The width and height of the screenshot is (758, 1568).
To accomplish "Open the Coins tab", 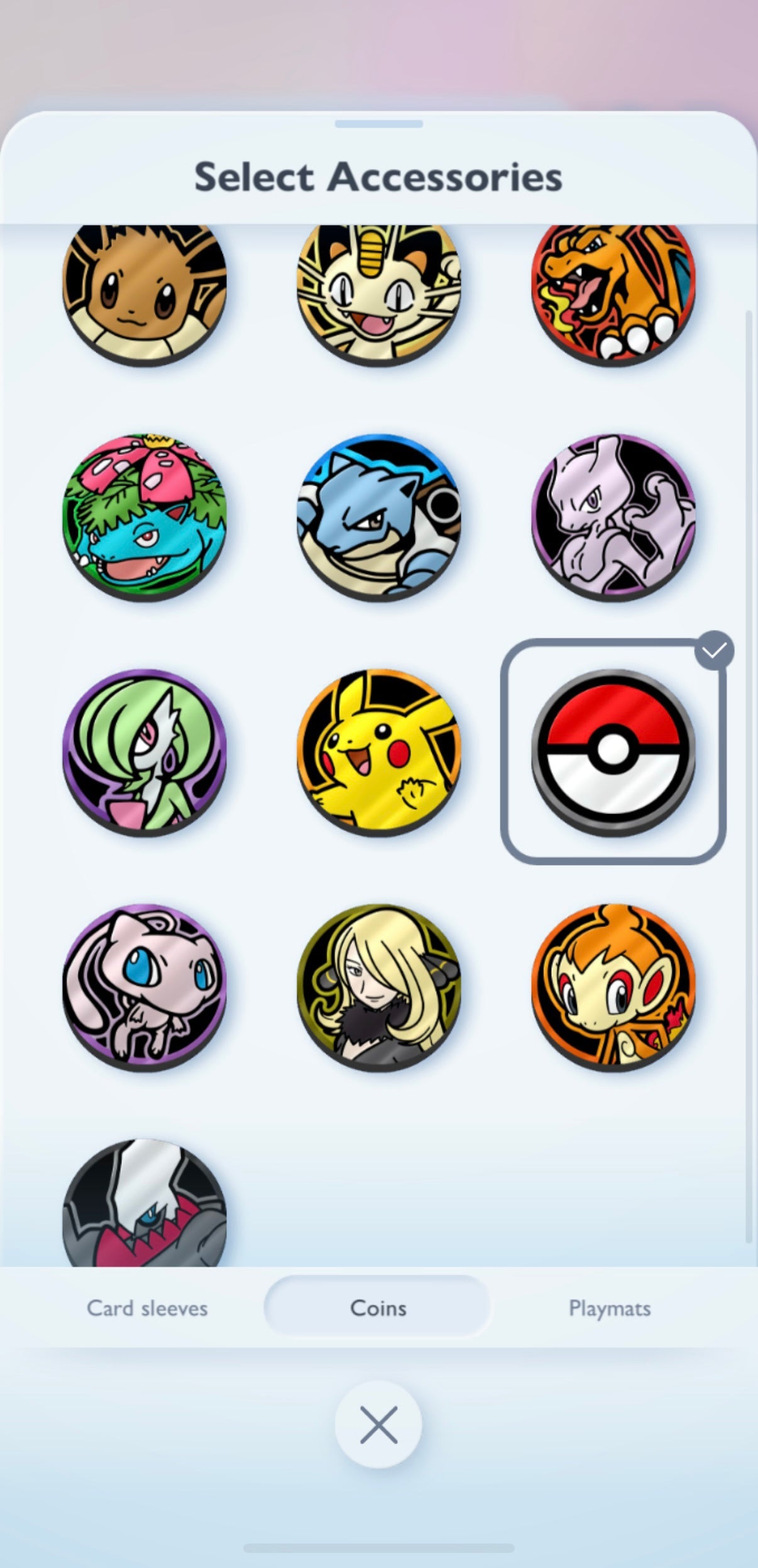I will coord(378,1309).
